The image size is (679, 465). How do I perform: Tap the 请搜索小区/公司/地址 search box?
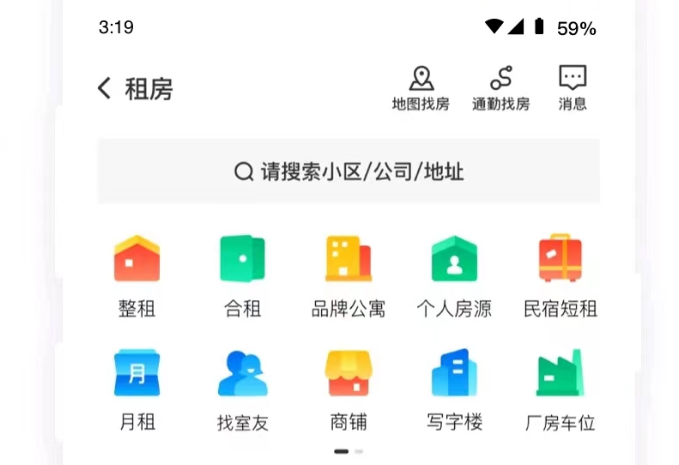348,172
